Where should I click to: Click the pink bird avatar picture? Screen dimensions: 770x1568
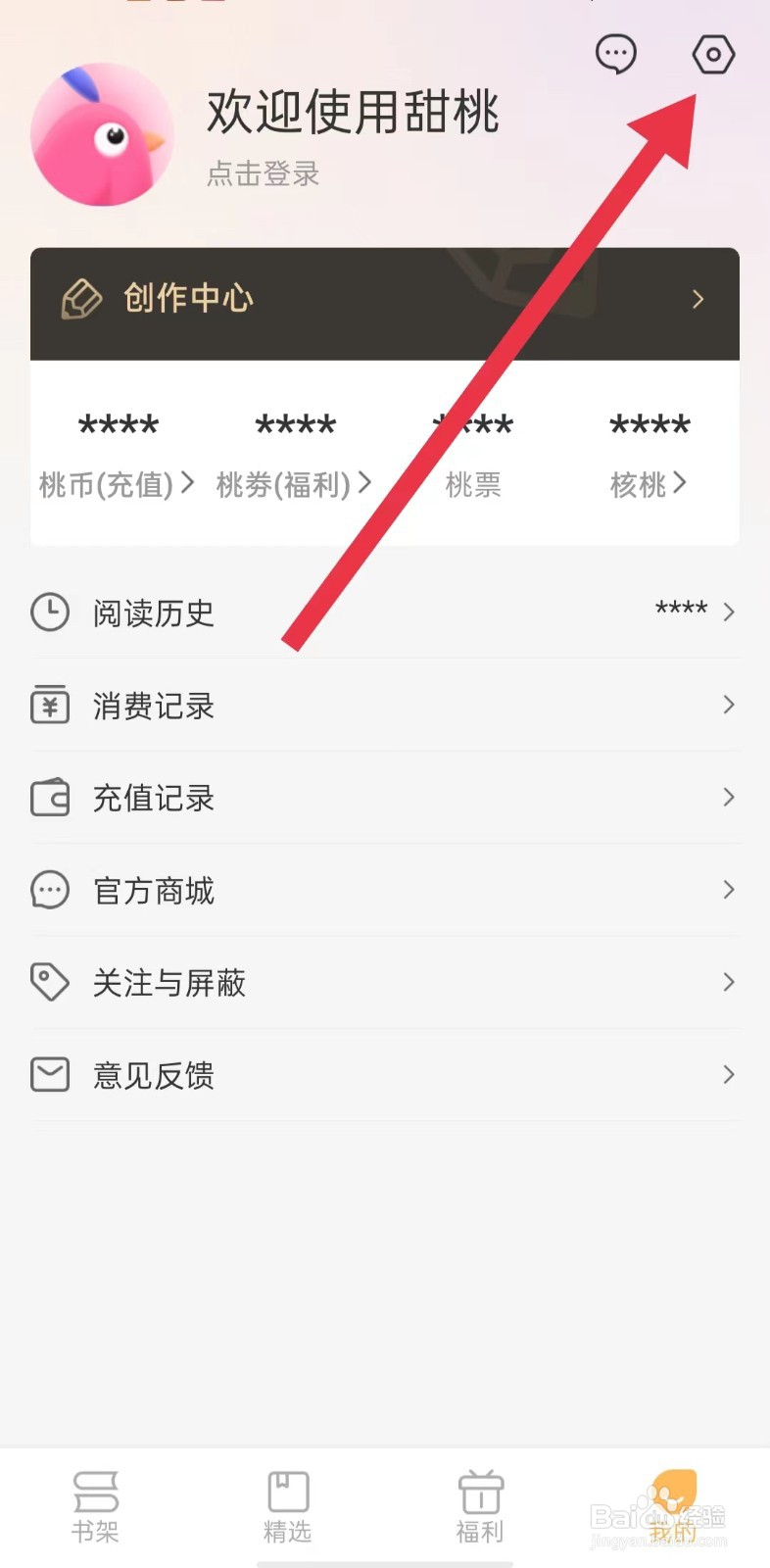click(101, 134)
